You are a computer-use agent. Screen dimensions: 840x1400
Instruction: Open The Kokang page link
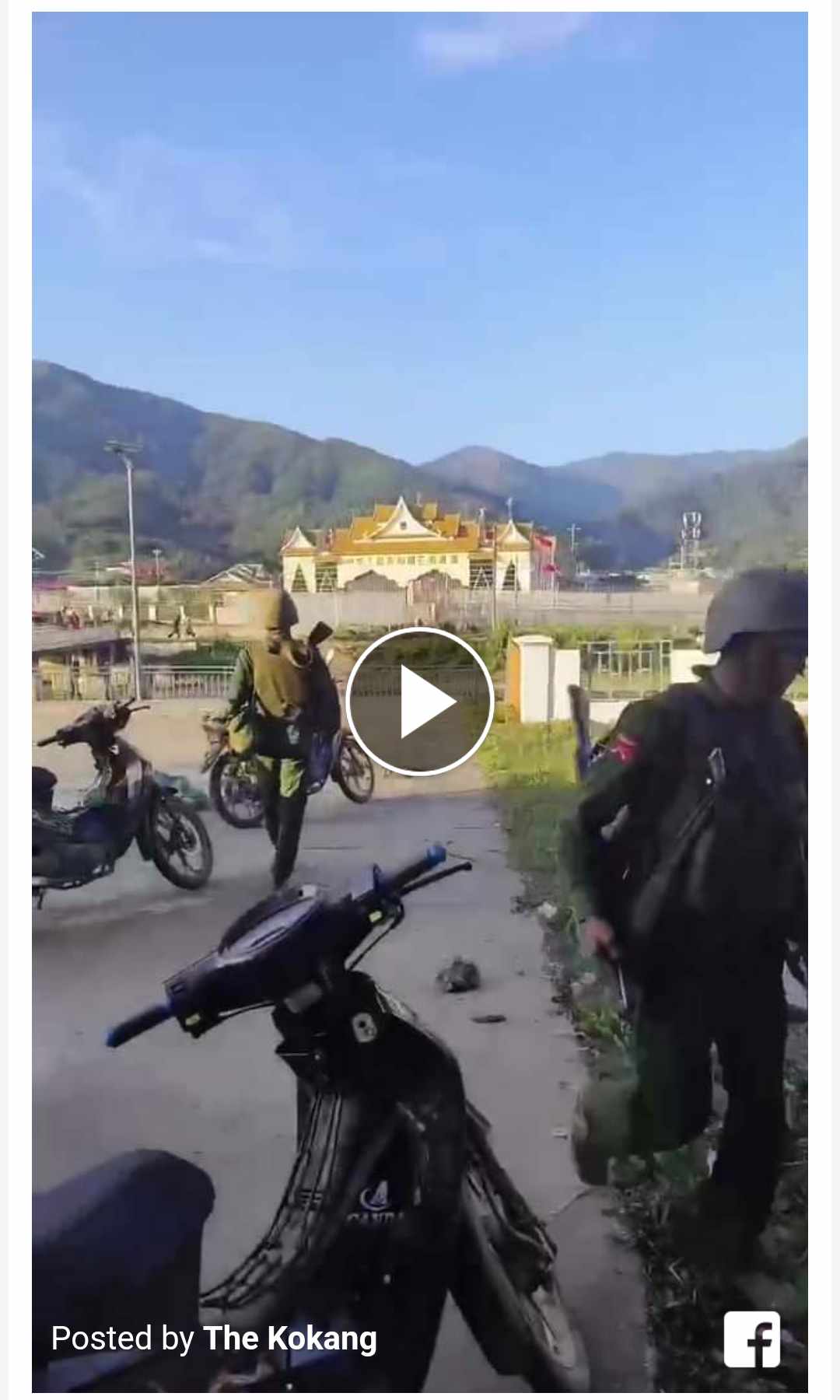point(290,1339)
